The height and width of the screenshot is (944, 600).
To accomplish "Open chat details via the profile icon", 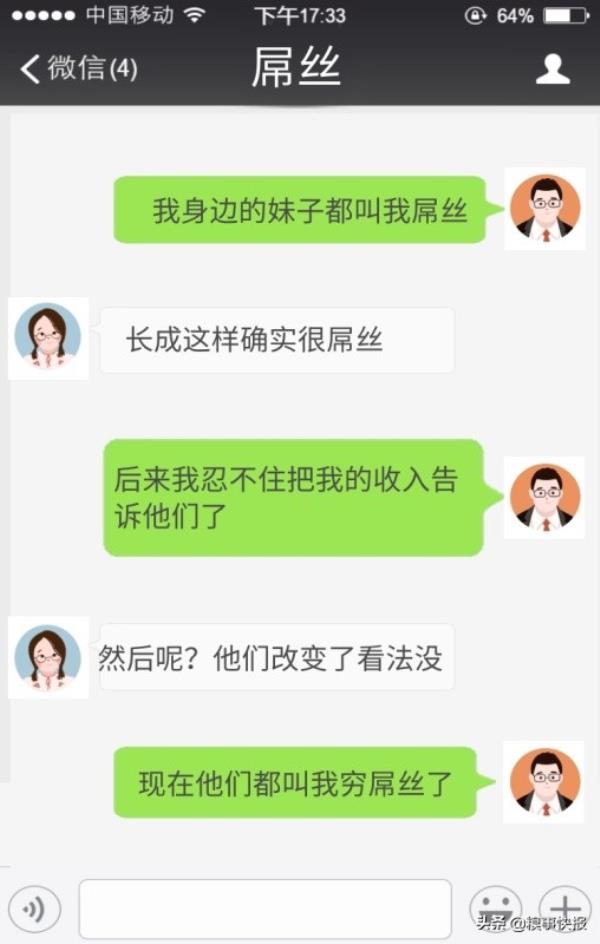I will click(552, 68).
